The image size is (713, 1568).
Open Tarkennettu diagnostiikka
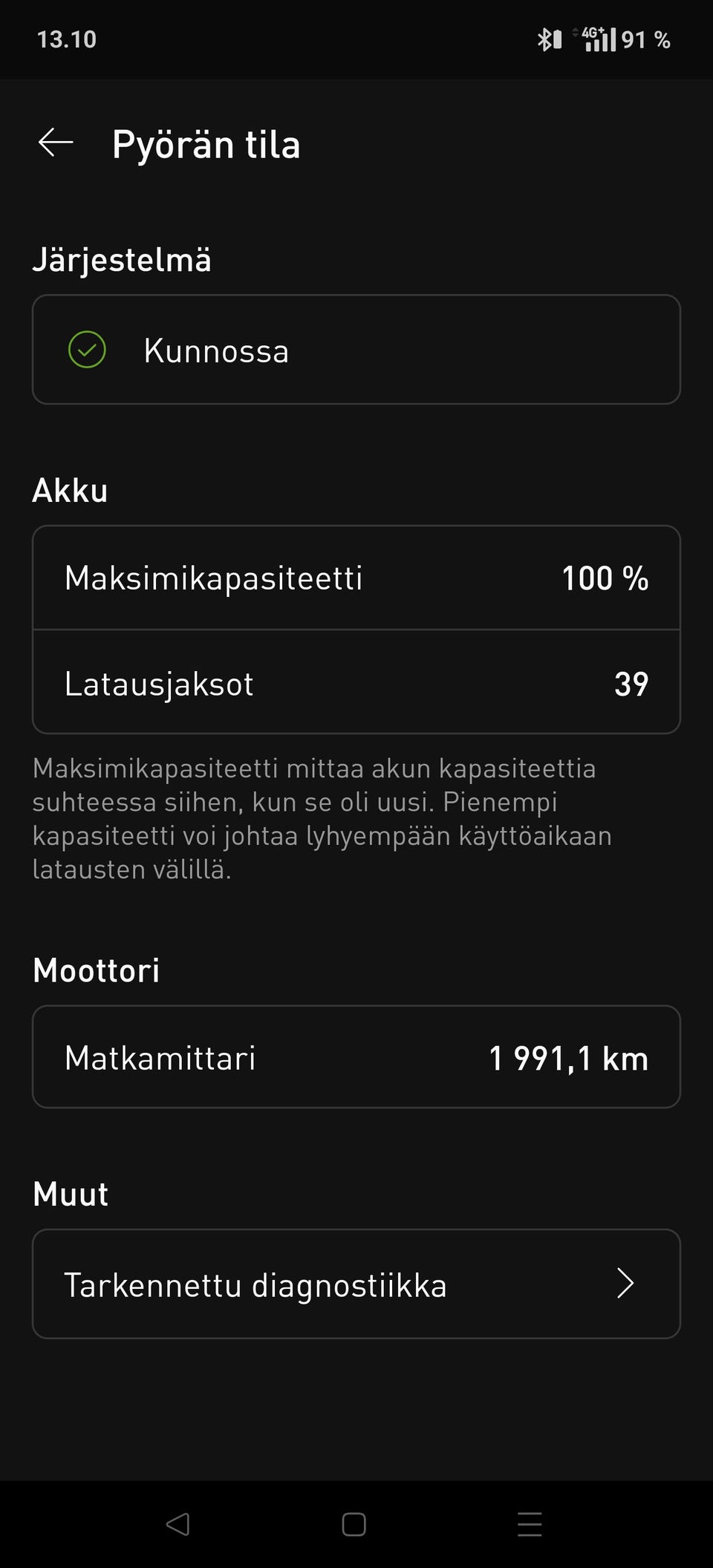[x=356, y=1284]
